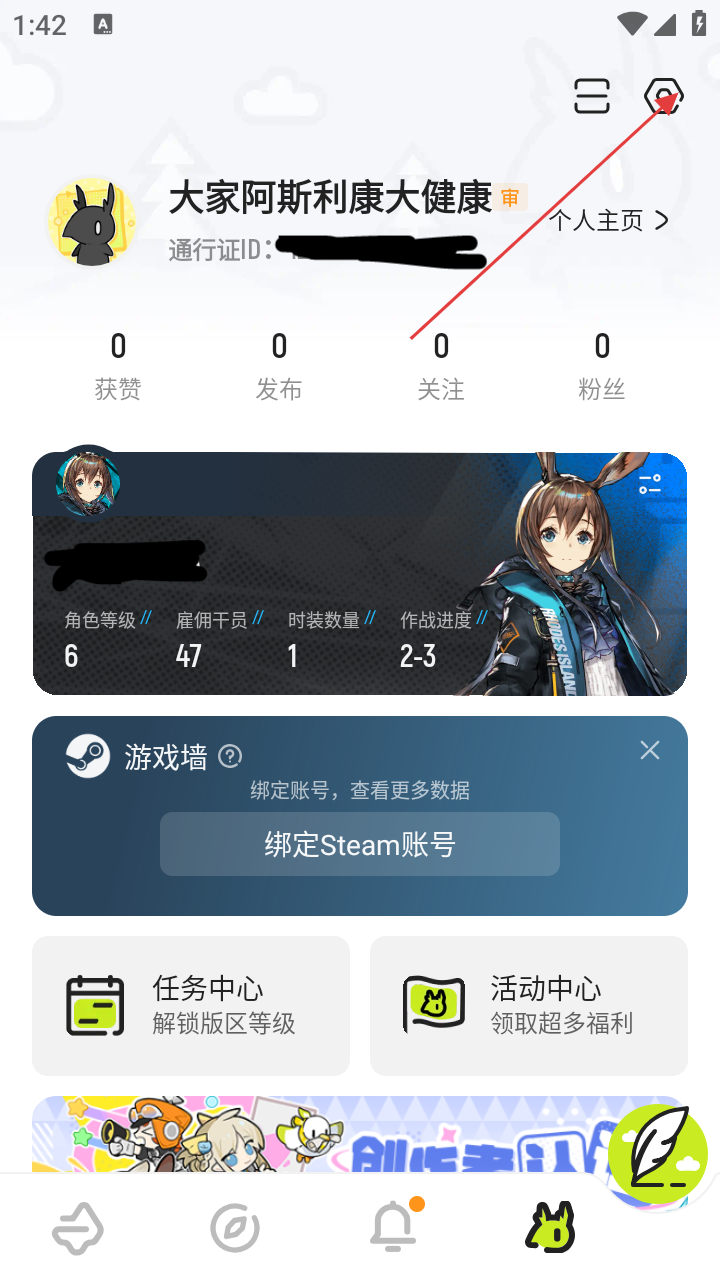Go to 个人主页 personal homepage
Image resolution: width=720 pixels, height=1280 pixels.
coord(609,221)
